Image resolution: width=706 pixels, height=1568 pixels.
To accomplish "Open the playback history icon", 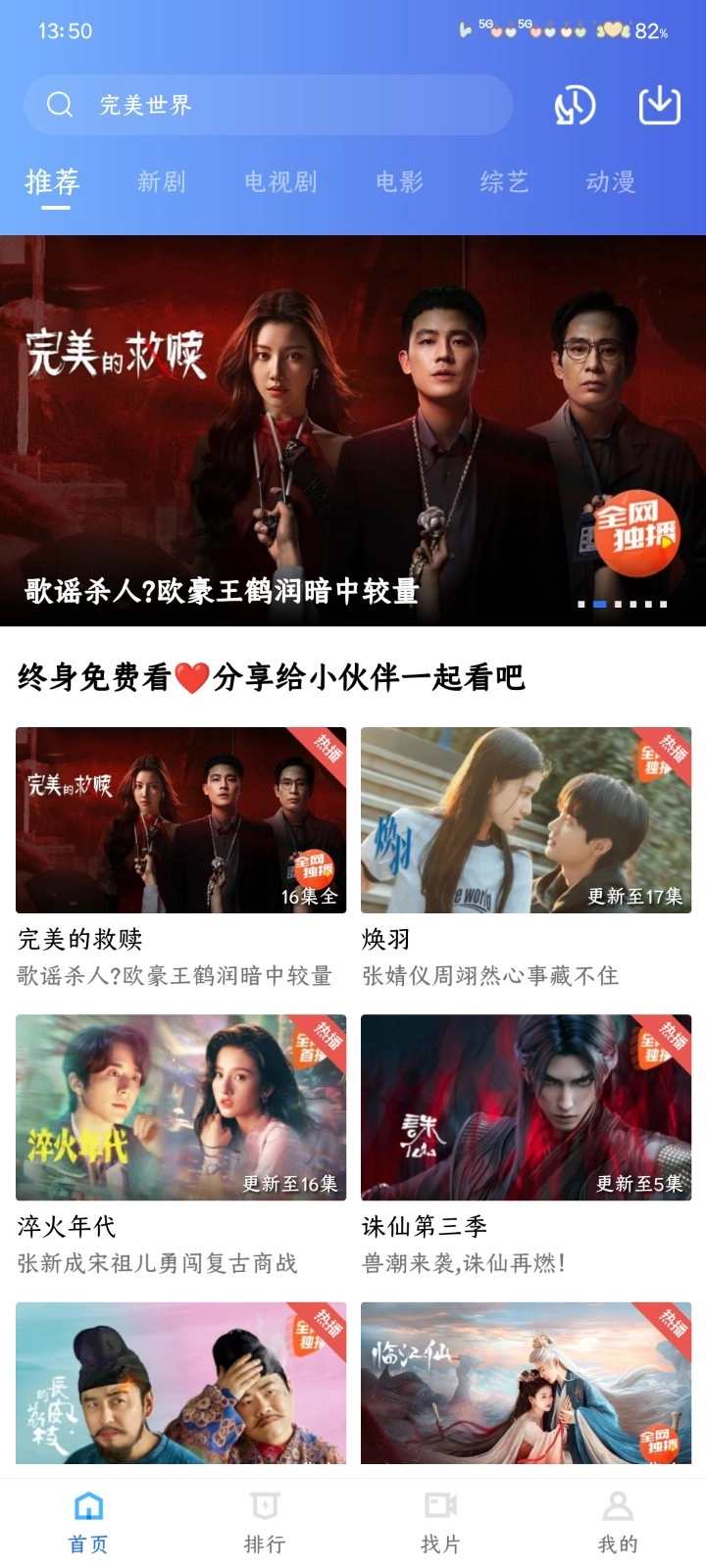I will (x=574, y=105).
